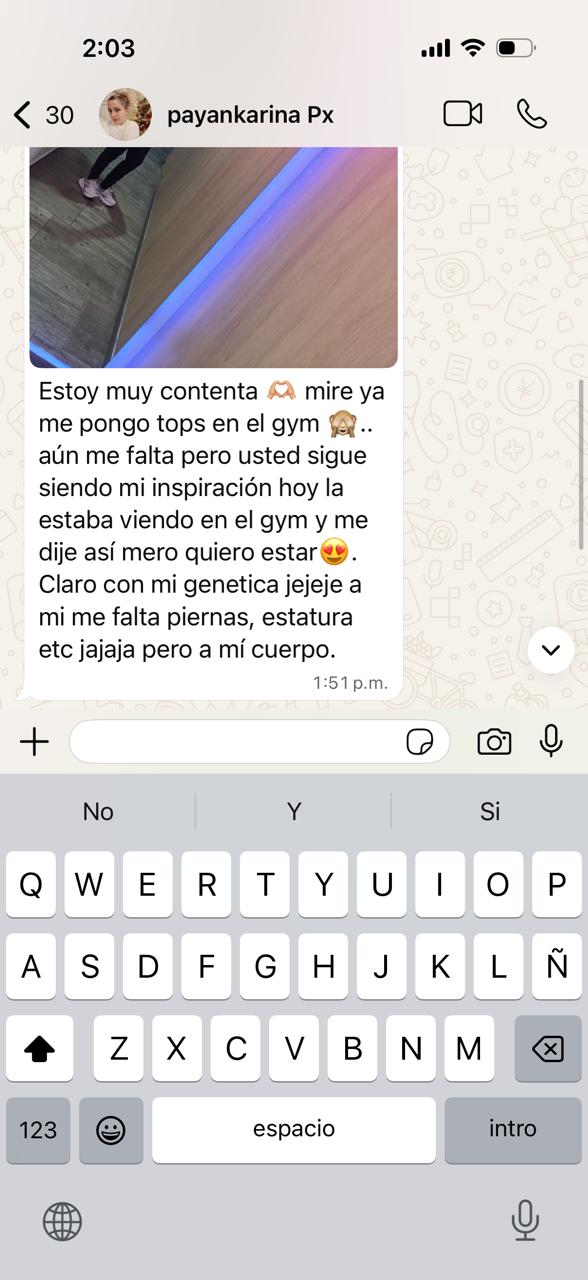Image resolution: width=588 pixels, height=1280 pixels.
Task: Open the emoji keyboard
Action: 111,1130
